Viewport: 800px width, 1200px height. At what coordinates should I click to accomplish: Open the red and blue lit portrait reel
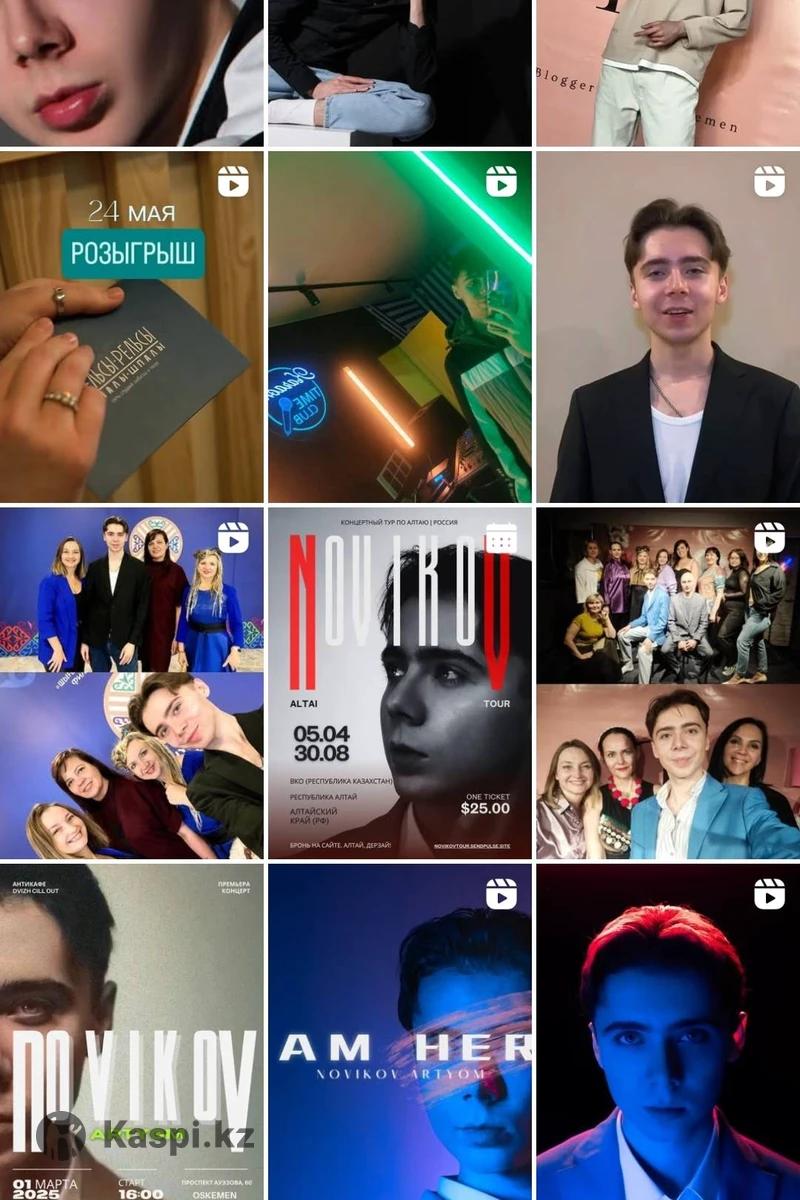(x=668, y=1030)
